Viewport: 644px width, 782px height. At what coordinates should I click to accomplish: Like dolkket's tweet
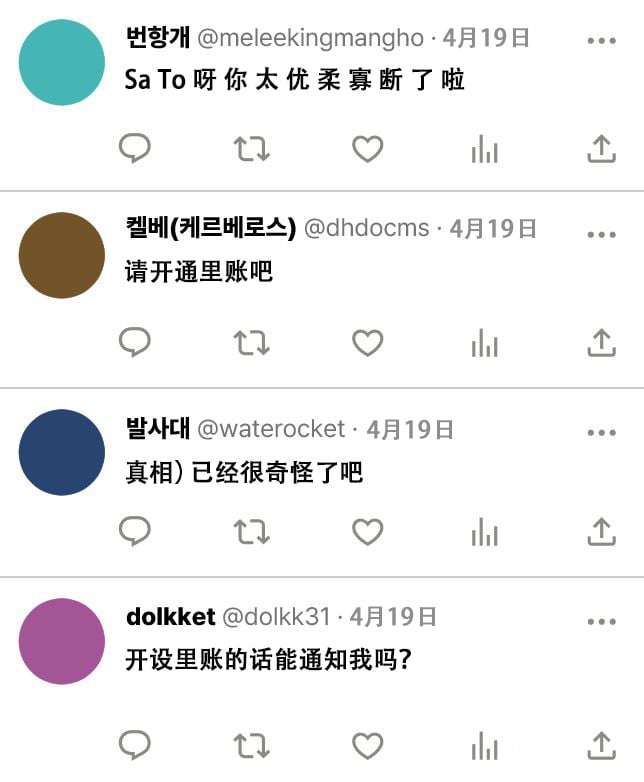(368, 745)
